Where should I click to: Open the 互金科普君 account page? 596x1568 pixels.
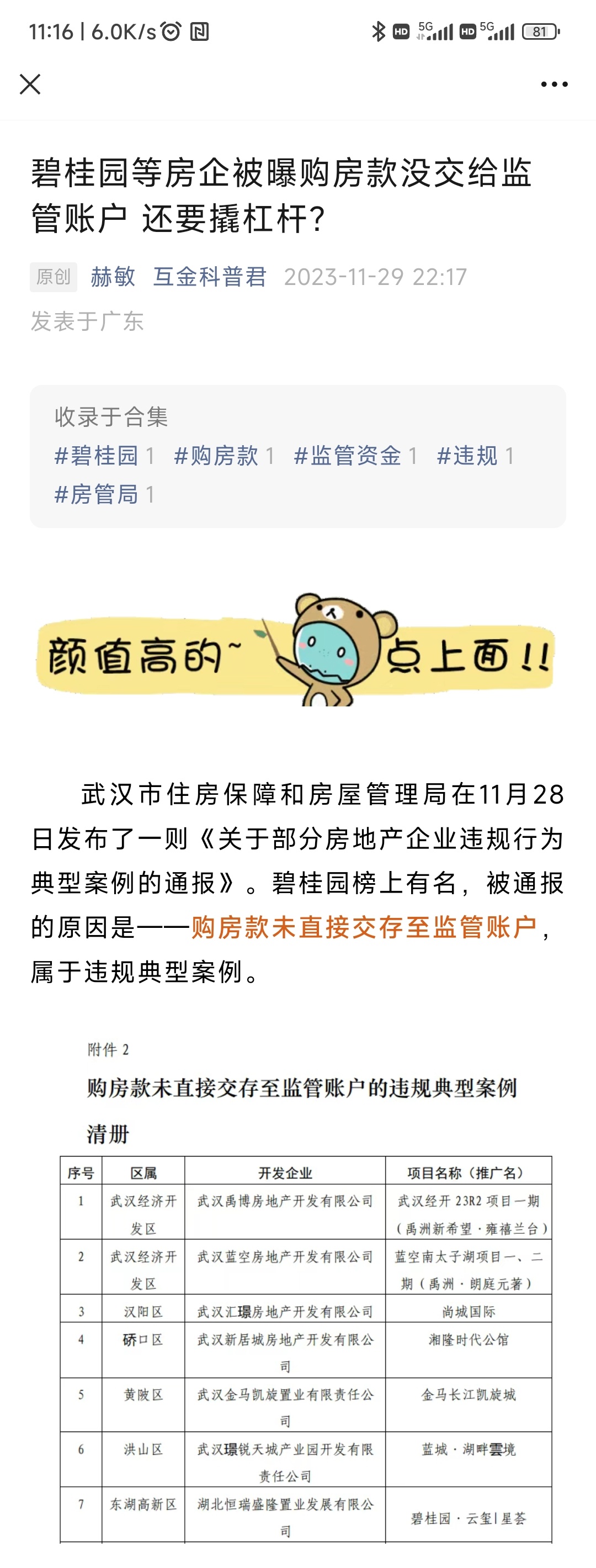209,277
